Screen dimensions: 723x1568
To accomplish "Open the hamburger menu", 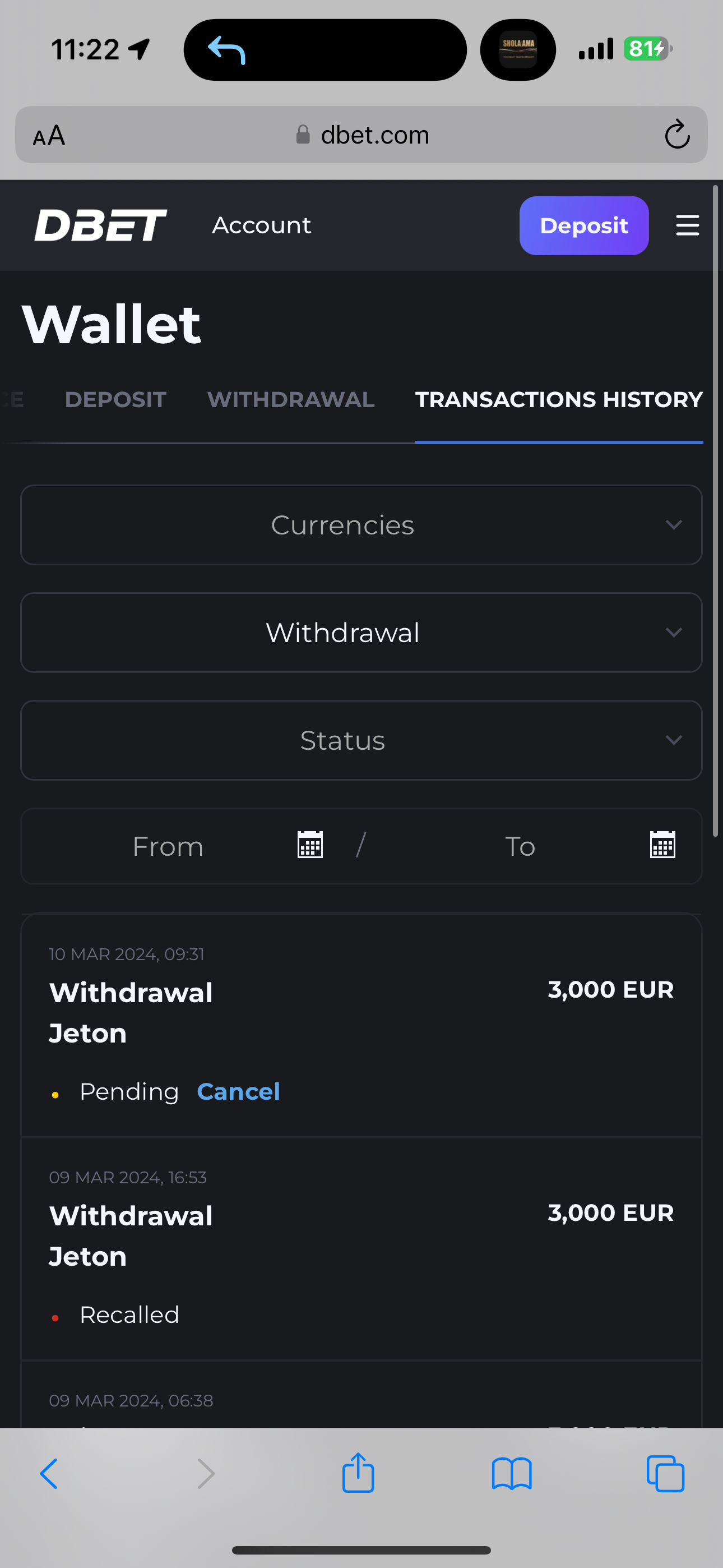I will coord(687,225).
